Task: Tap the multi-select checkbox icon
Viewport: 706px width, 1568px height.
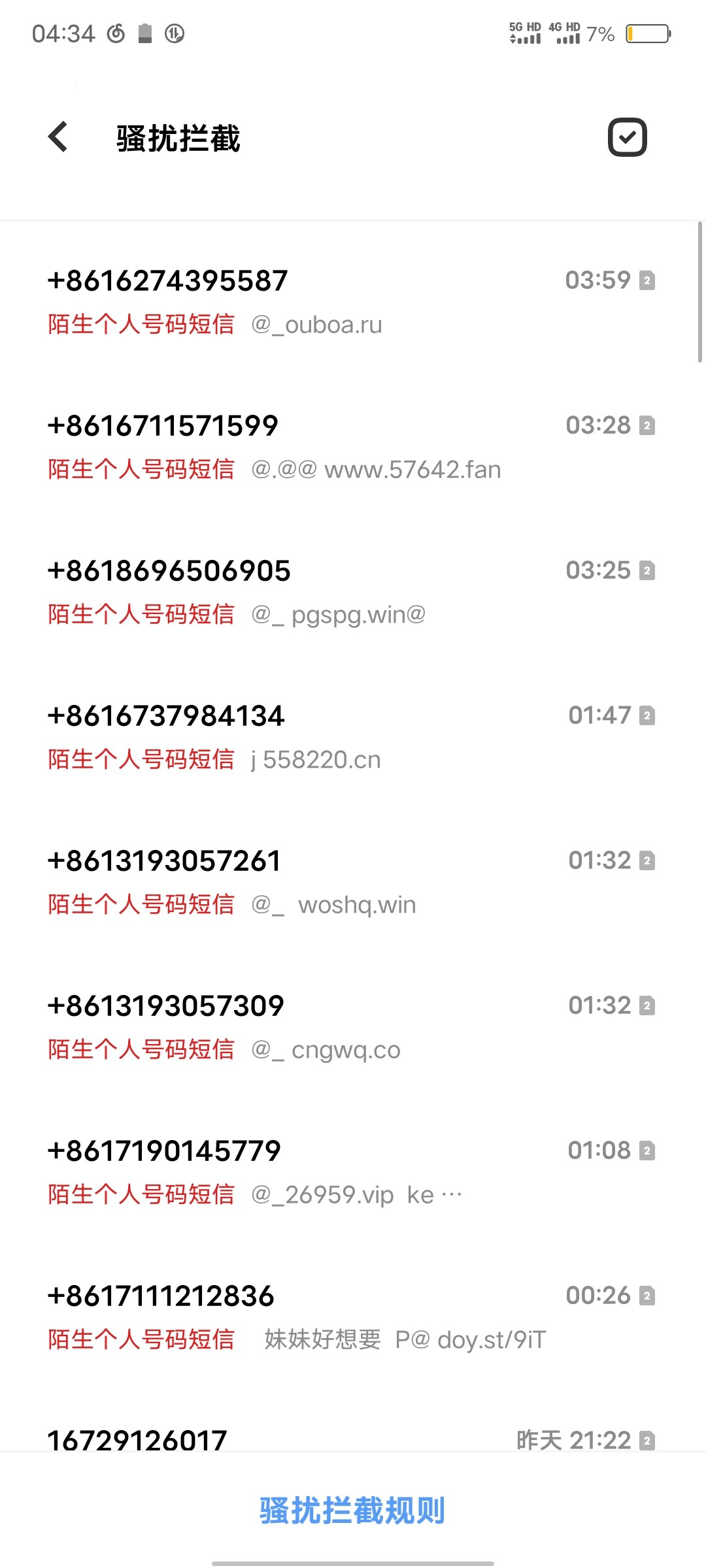Action: click(627, 137)
